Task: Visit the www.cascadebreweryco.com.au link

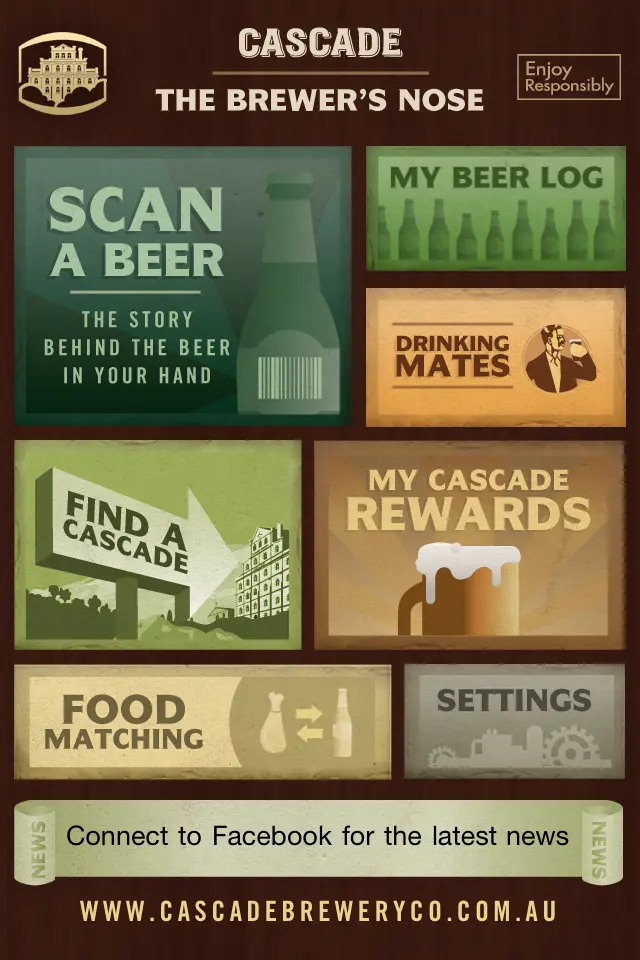Action: point(319,912)
